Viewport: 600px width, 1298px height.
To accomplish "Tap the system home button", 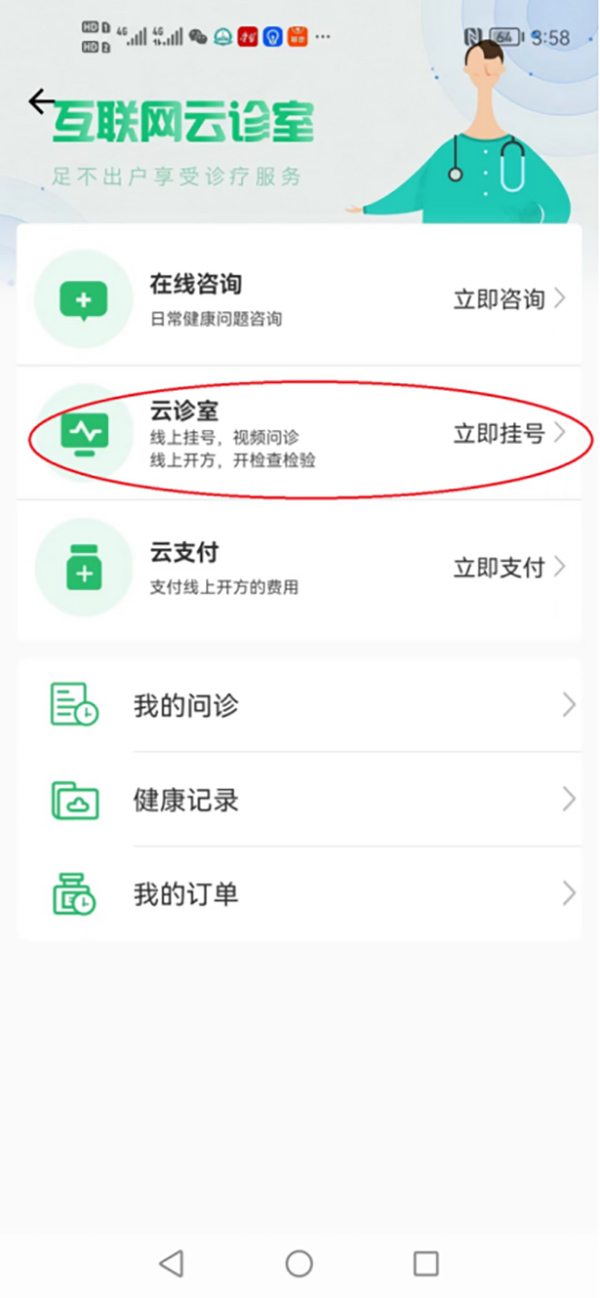I will (x=299, y=1263).
